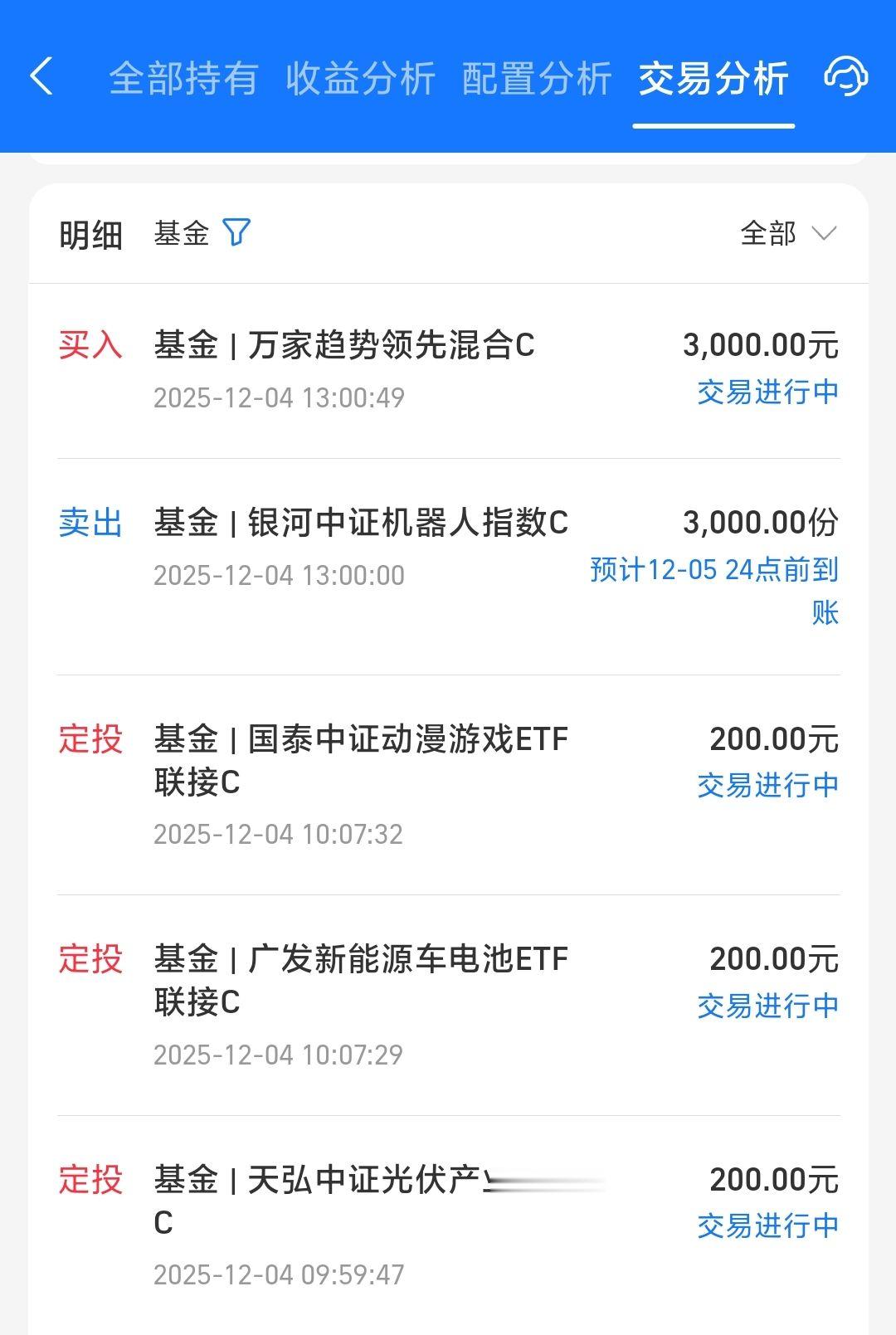Expand the 全部 dropdown
The height and width of the screenshot is (1335, 896).
point(788,233)
